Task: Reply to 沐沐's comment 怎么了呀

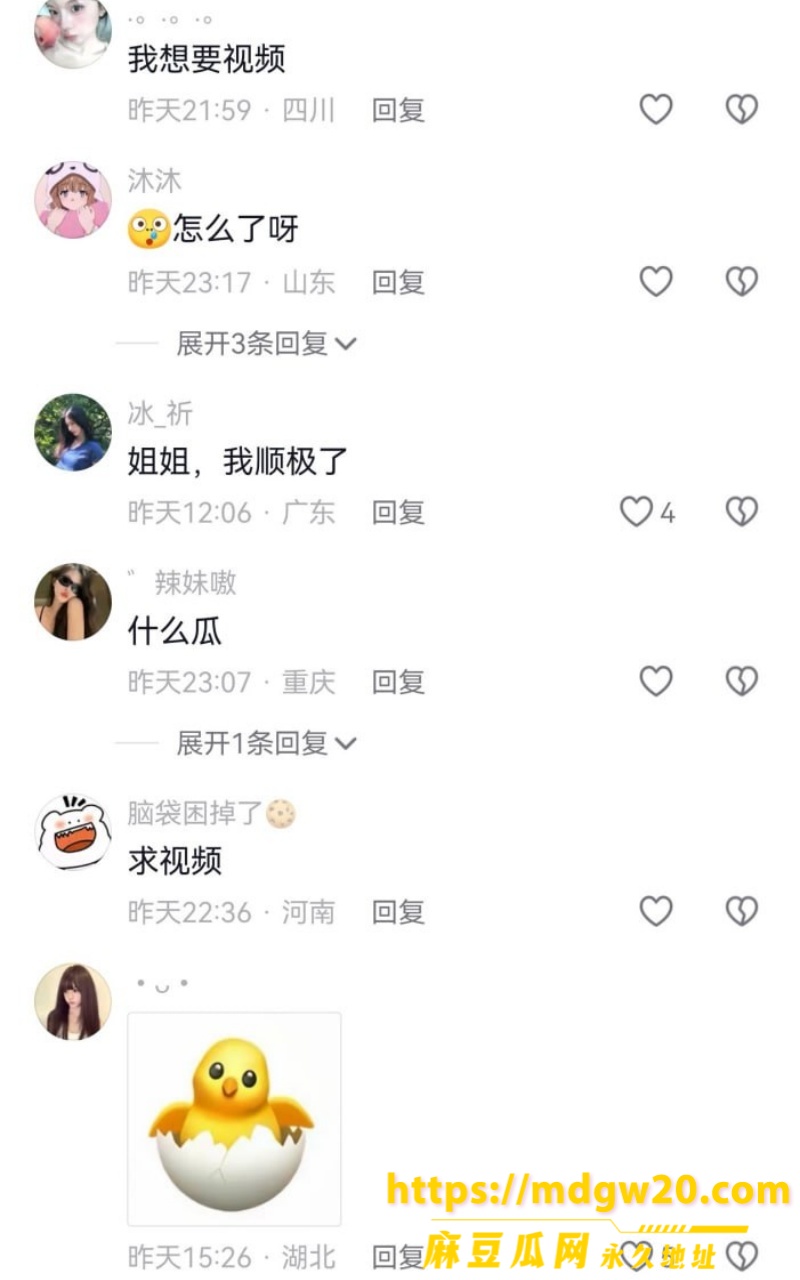Action: coord(398,282)
